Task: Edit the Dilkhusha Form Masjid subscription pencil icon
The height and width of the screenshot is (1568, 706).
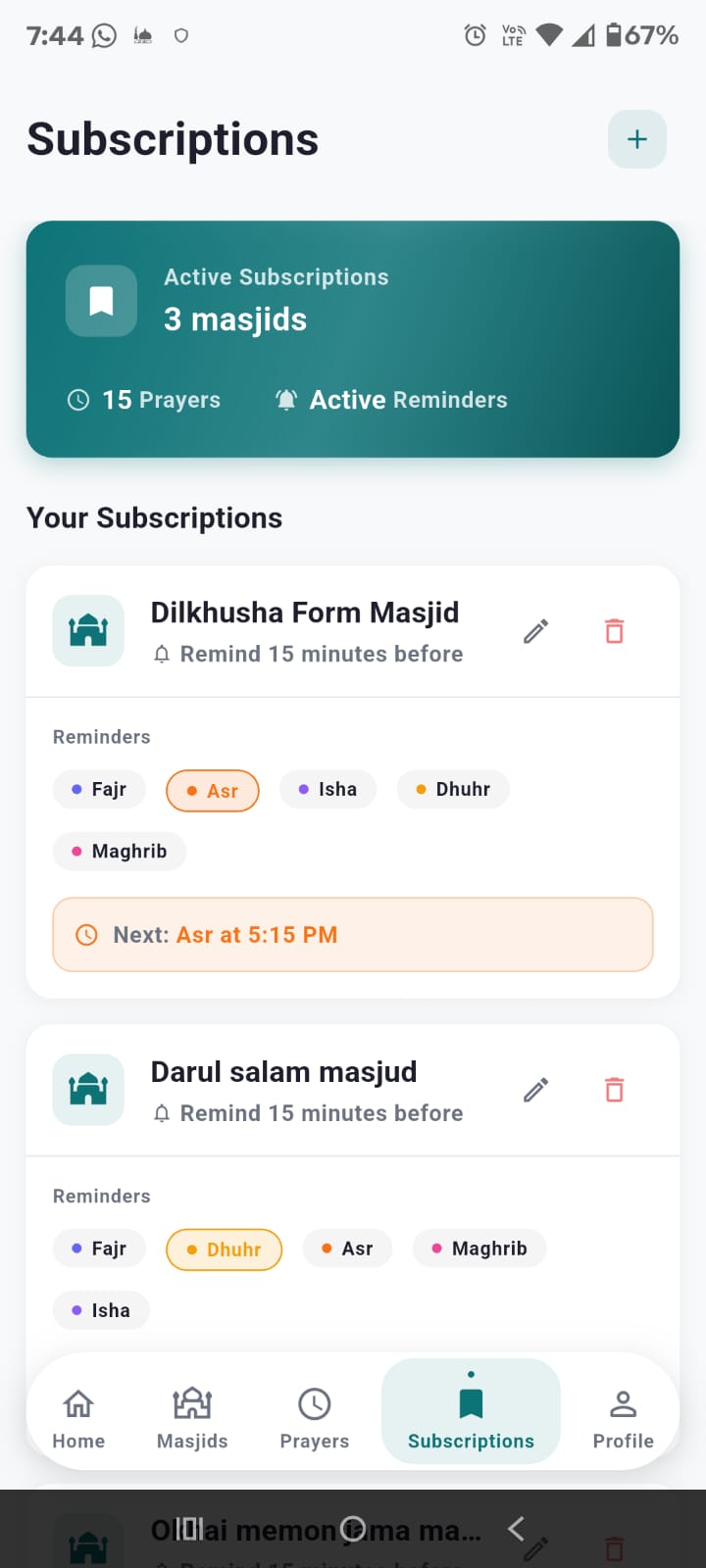Action: (534, 631)
